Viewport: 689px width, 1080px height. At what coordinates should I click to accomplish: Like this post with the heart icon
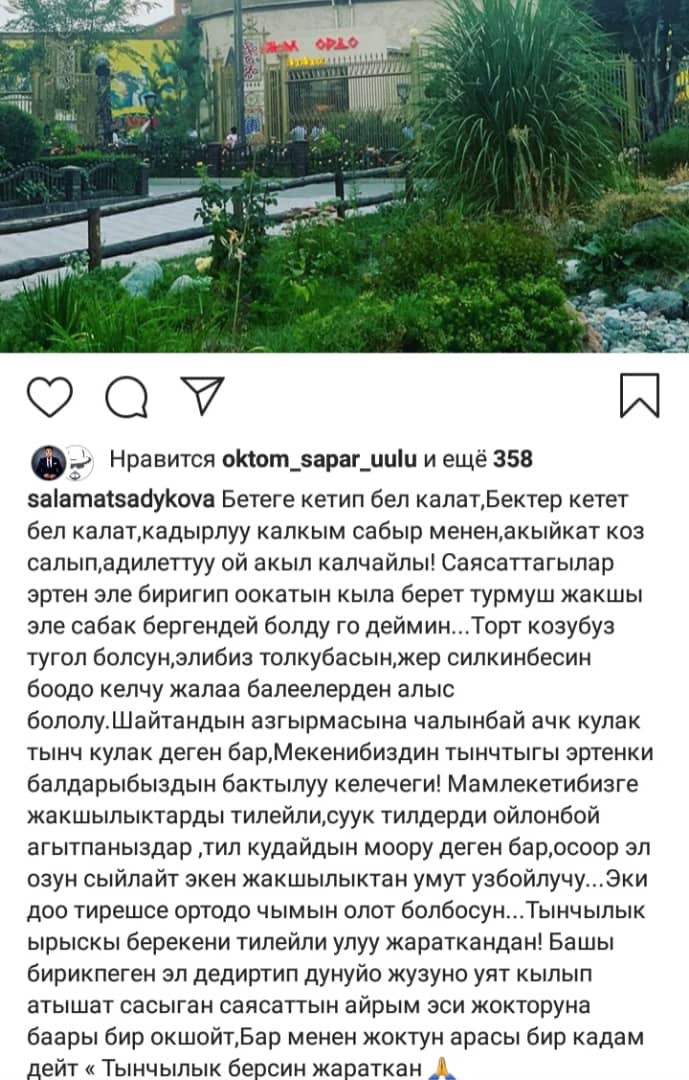49,397
